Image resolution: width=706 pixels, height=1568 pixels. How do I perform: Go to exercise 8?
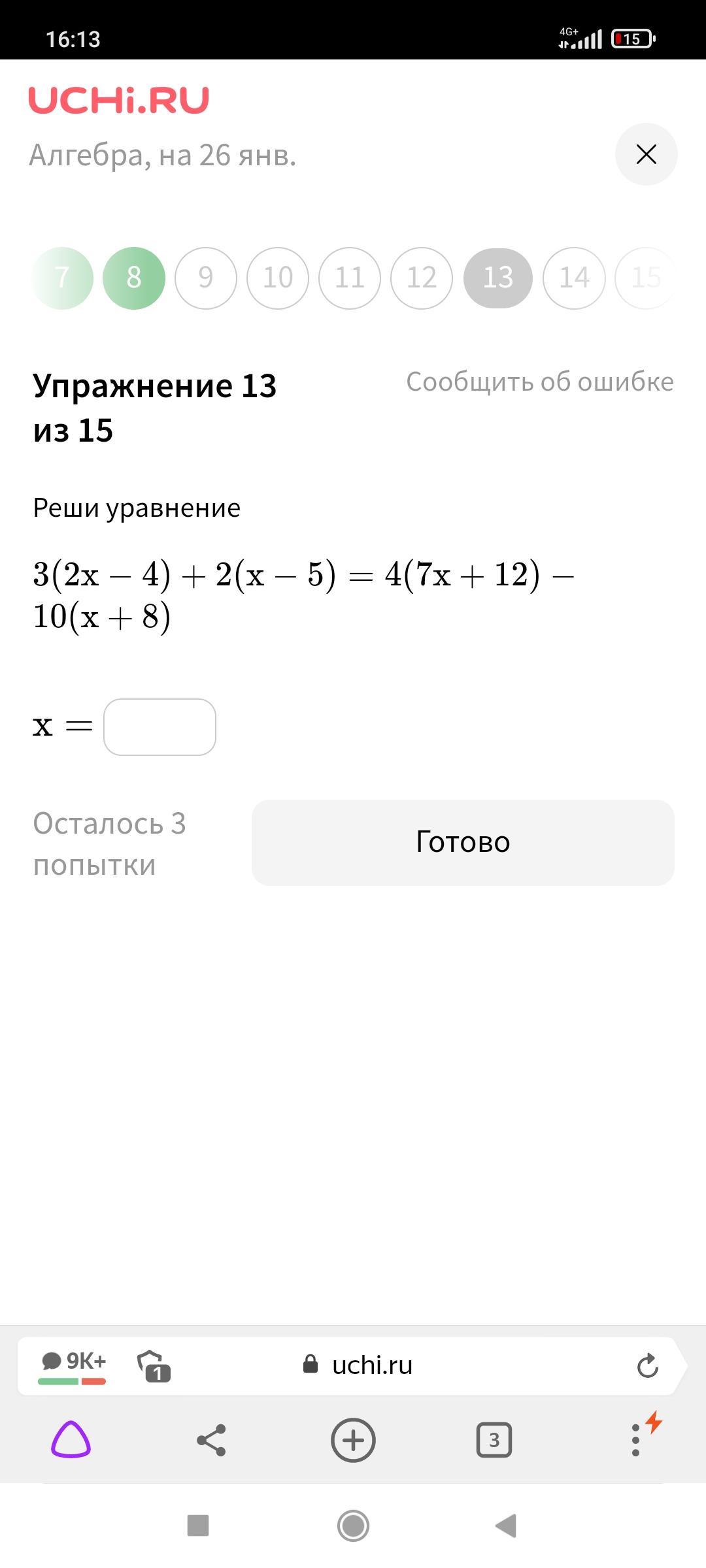134,278
